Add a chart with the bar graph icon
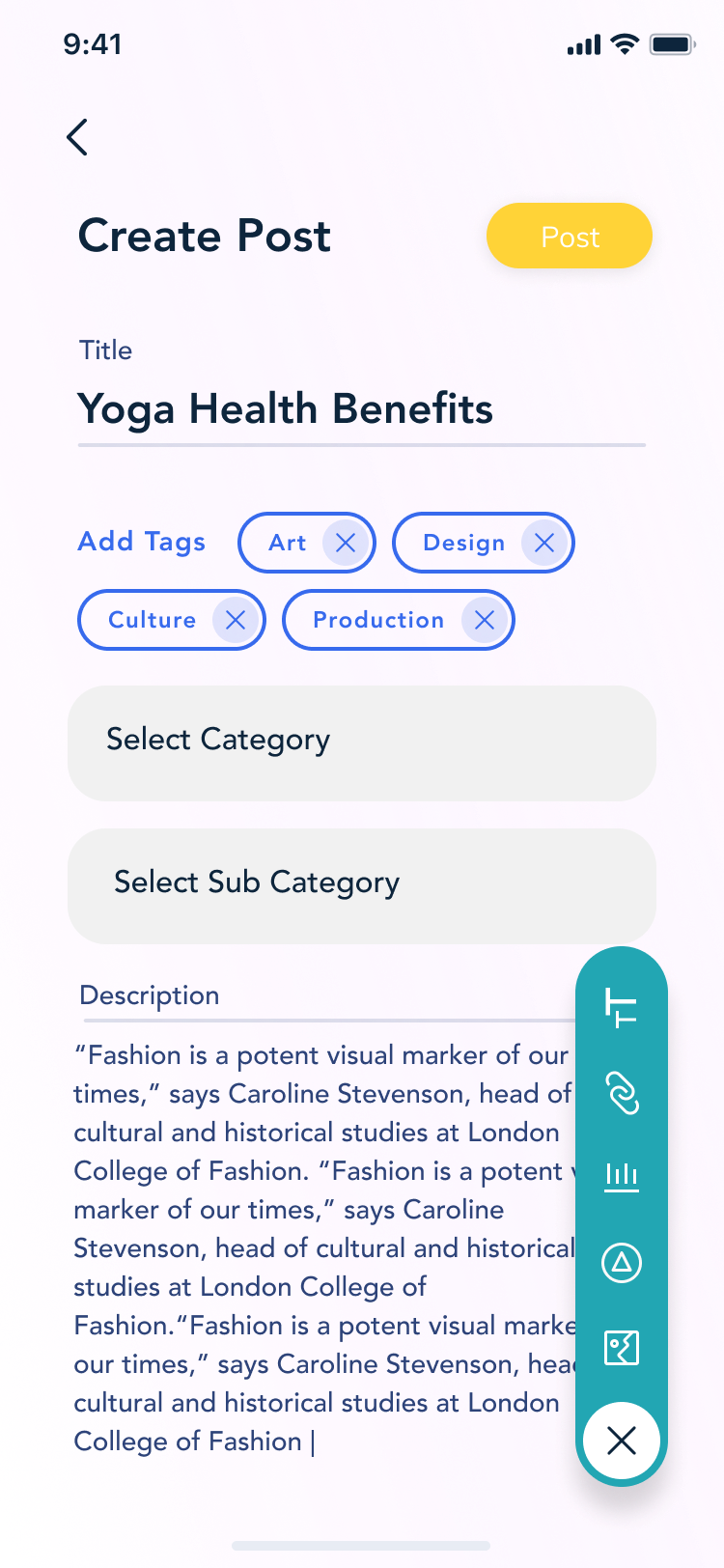 [622, 1177]
